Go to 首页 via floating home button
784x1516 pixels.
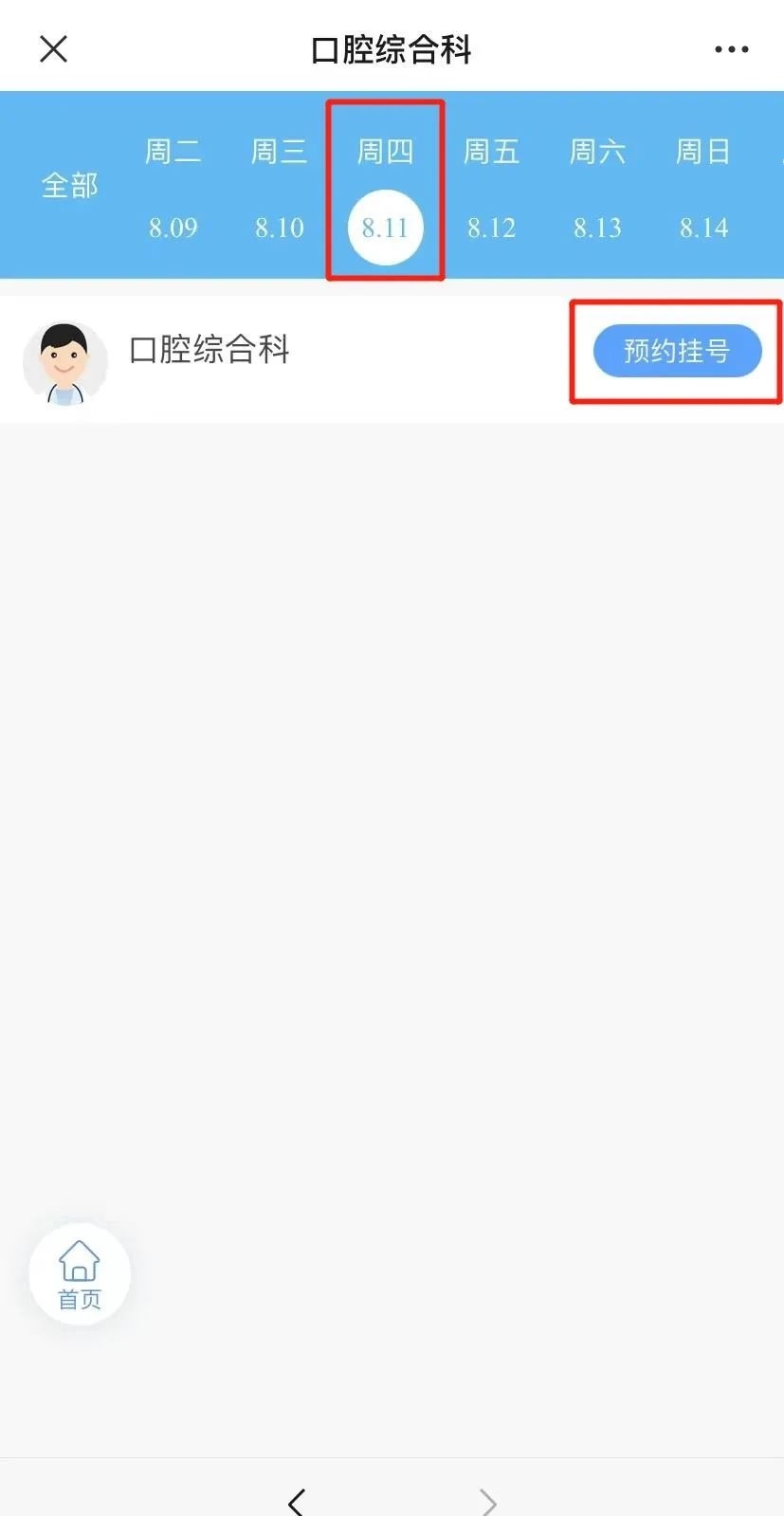[80, 1273]
